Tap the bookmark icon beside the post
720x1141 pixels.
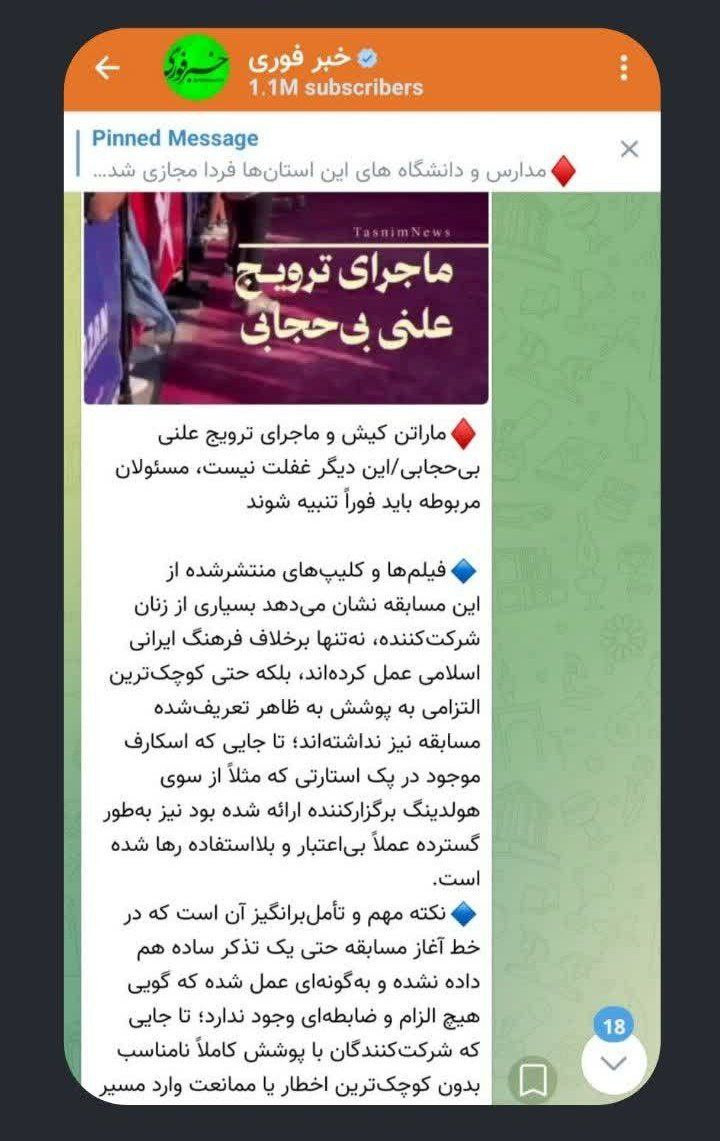533,1080
